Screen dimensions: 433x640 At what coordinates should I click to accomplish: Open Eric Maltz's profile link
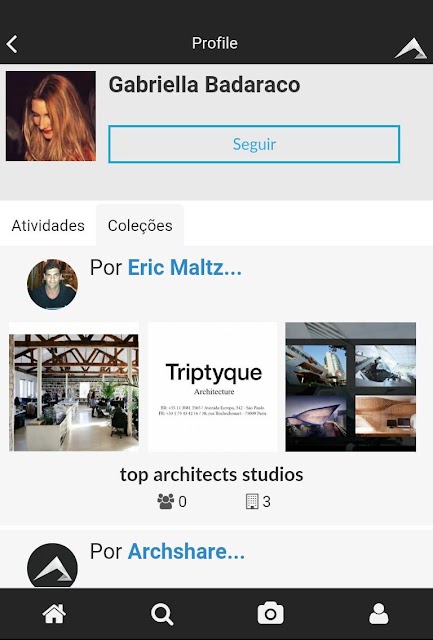[x=184, y=268]
